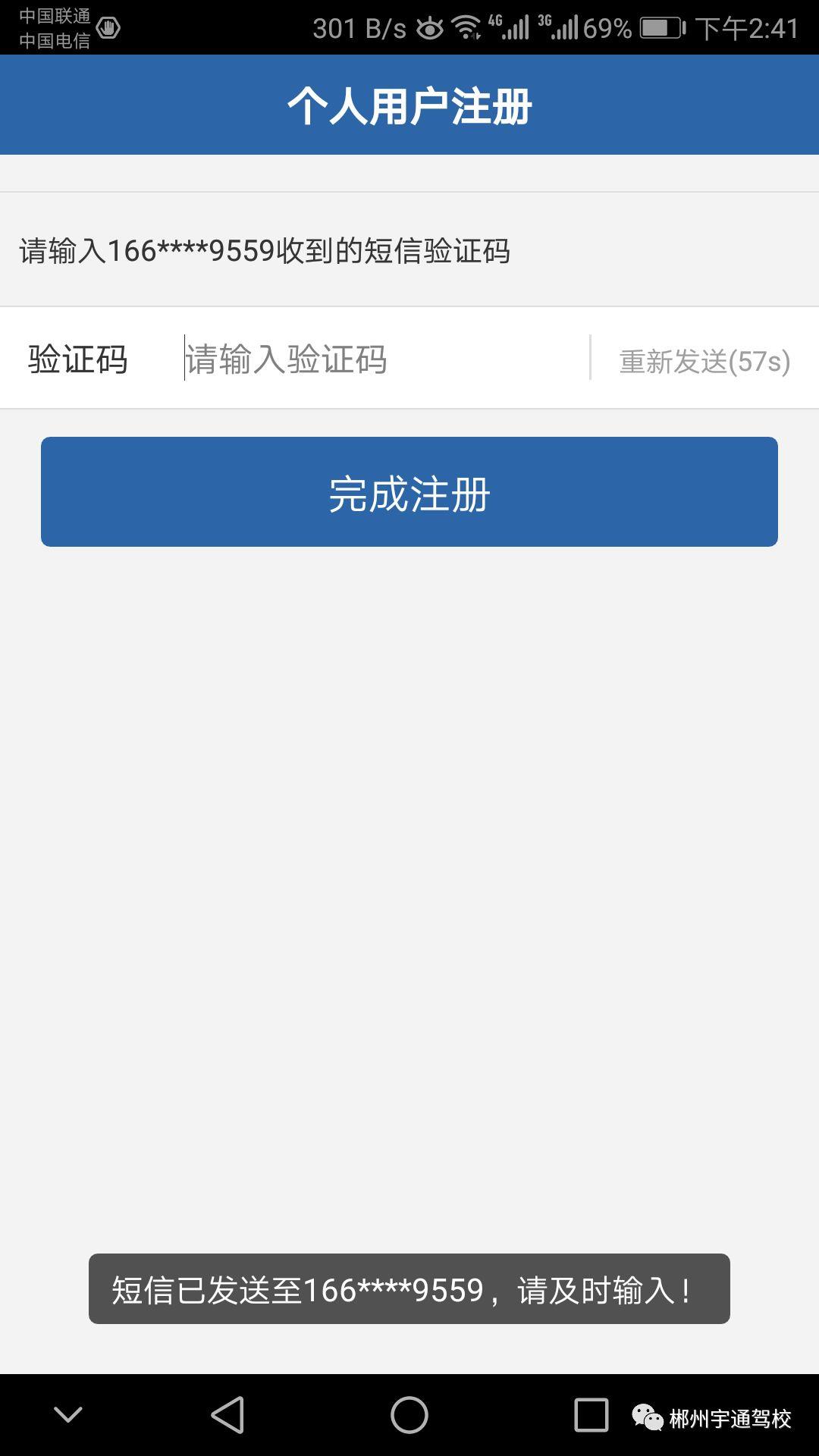819x1456 pixels.
Task: Tap the verification code input field
Action: click(x=383, y=359)
